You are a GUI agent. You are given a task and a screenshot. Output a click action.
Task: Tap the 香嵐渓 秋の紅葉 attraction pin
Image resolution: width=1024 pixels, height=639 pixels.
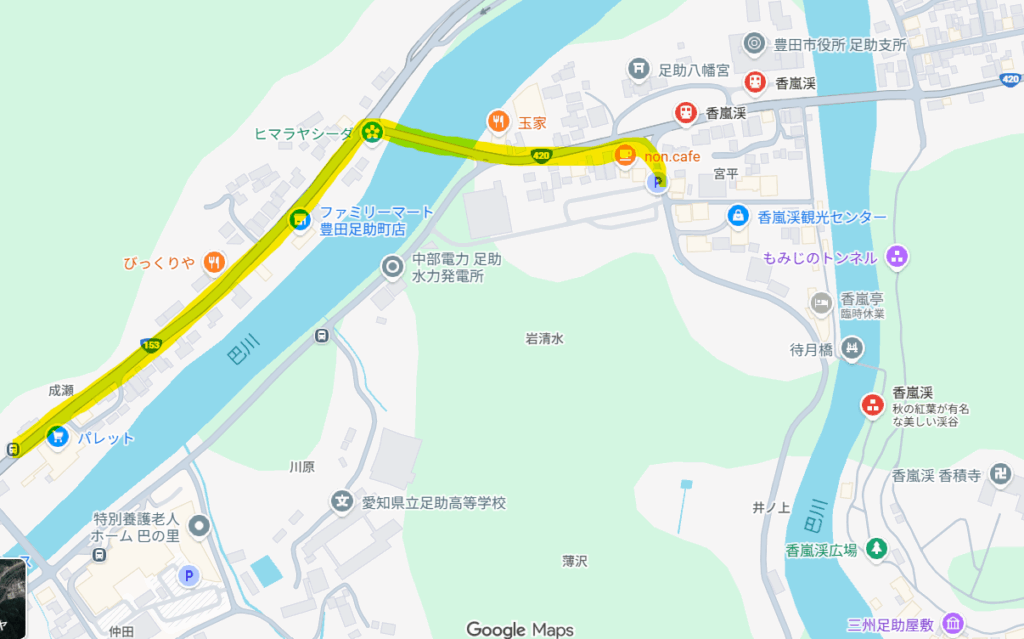[x=872, y=405]
